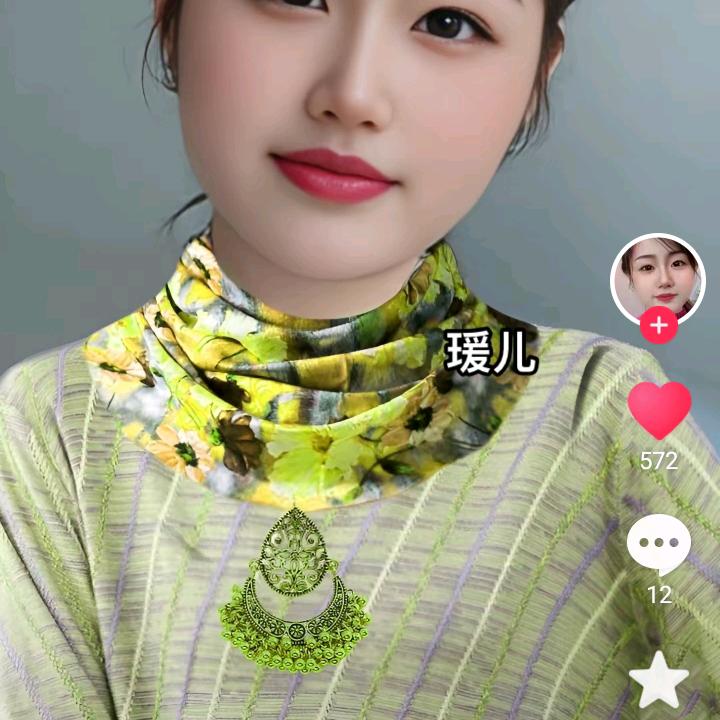720x720 pixels.
Task: Open the creator's profile avatar
Action: (x=658, y=279)
